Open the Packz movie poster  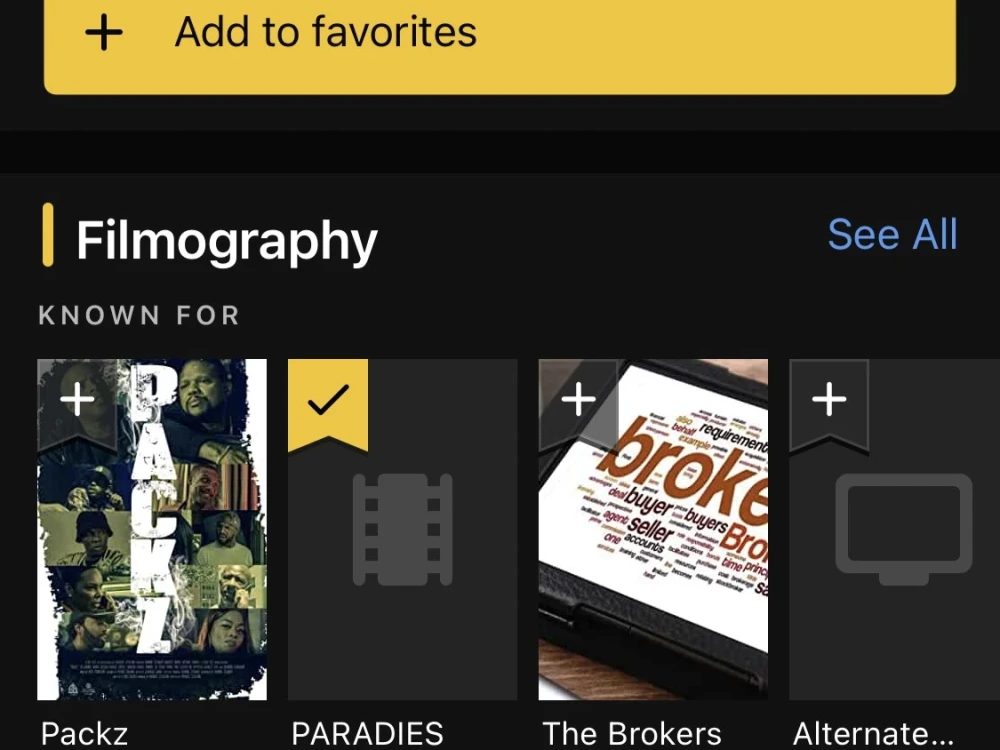[152, 560]
